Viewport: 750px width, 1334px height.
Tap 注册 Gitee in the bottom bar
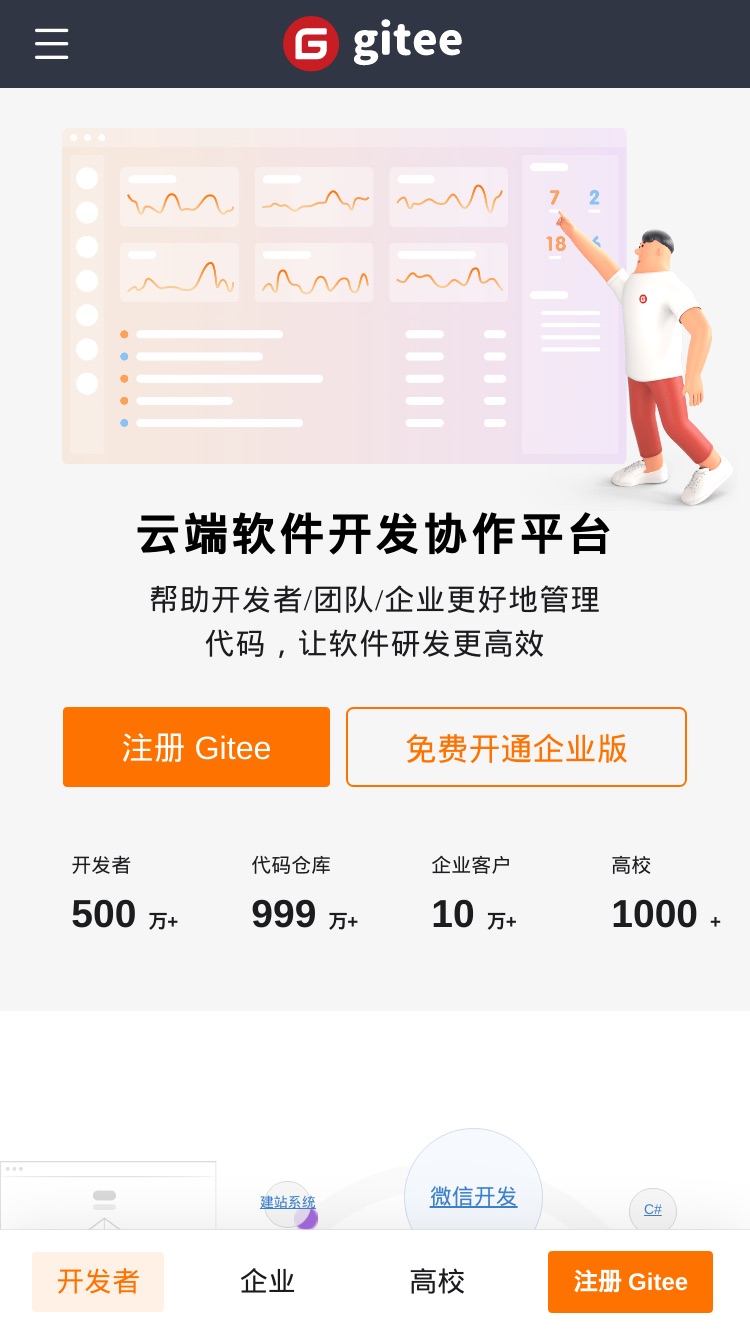click(630, 1282)
